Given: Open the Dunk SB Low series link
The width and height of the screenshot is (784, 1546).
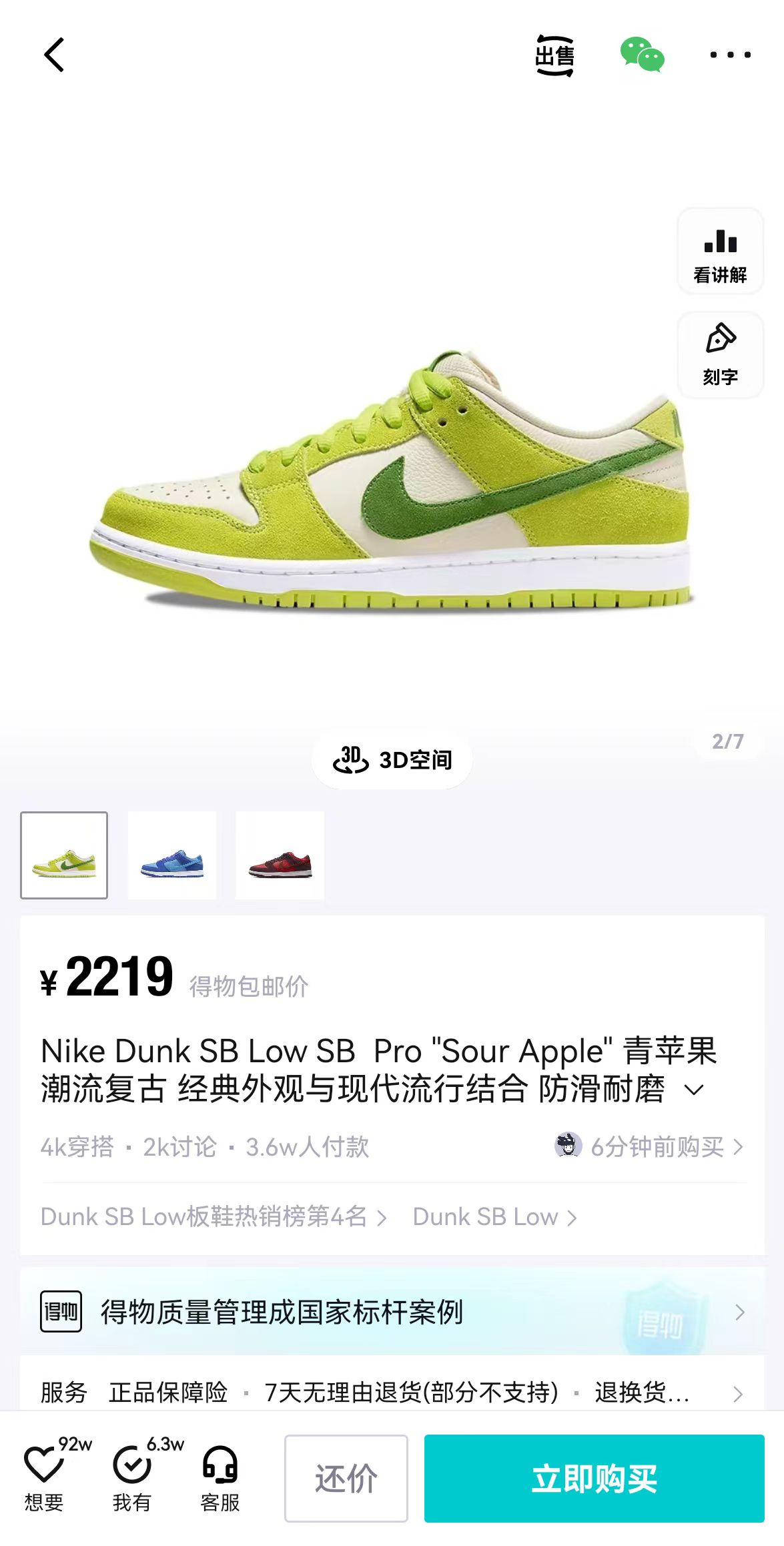Looking at the screenshot, I should [494, 1217].
